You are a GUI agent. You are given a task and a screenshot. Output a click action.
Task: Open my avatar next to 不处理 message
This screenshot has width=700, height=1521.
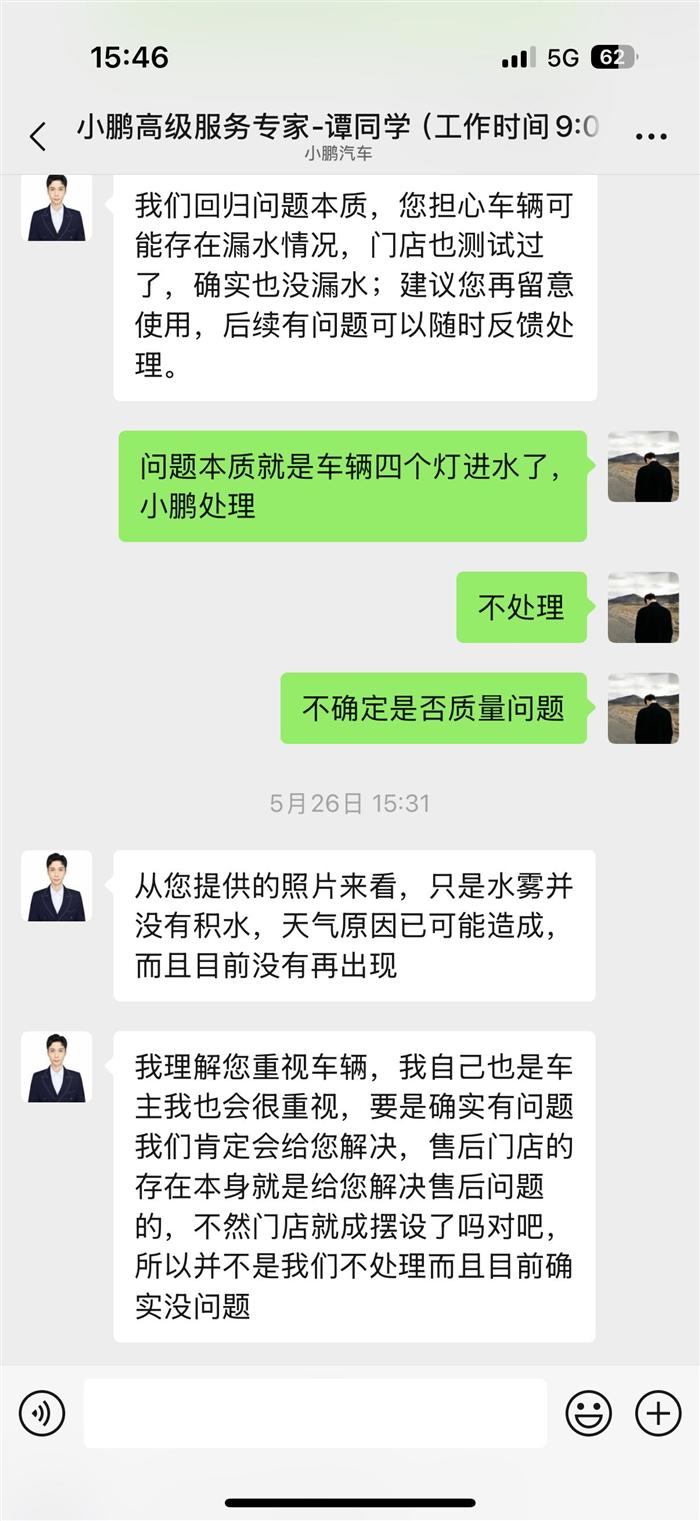(x=643, y=607)
